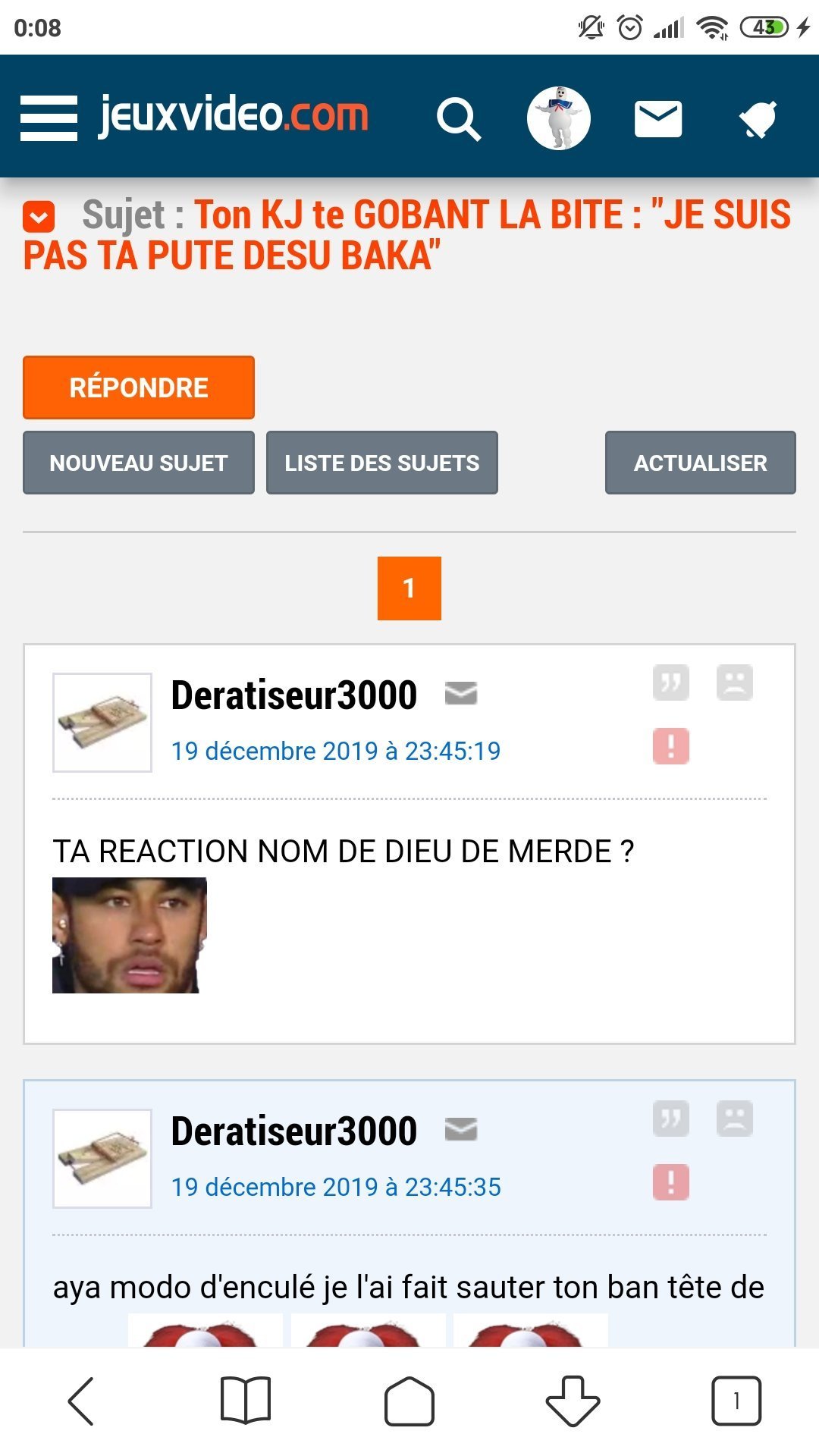Image resolution: width=819 pixels, height=1456 pixels.
Task: Go to LISTE DES SUJETS
Action: point(382,463)
